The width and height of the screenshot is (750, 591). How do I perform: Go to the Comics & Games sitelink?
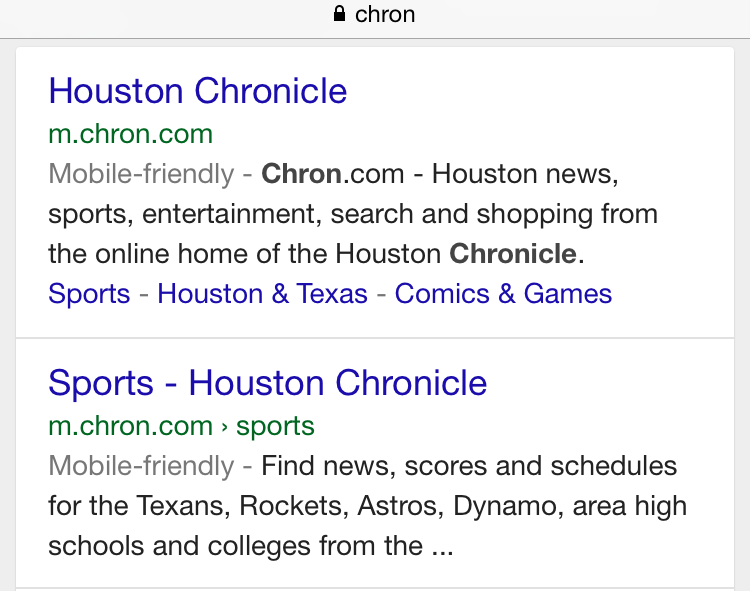(x=503, y=294)
